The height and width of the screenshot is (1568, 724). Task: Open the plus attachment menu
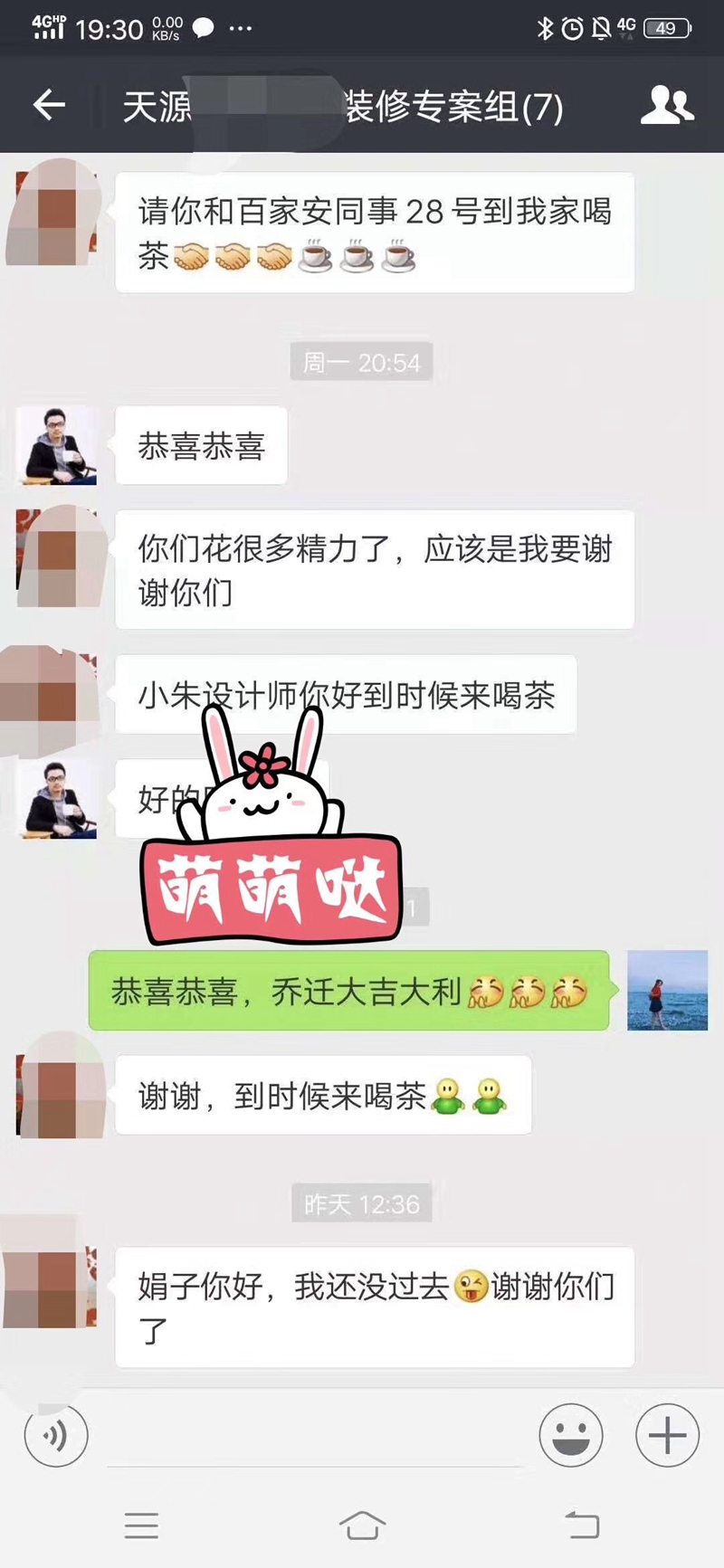click(667, 1436)
